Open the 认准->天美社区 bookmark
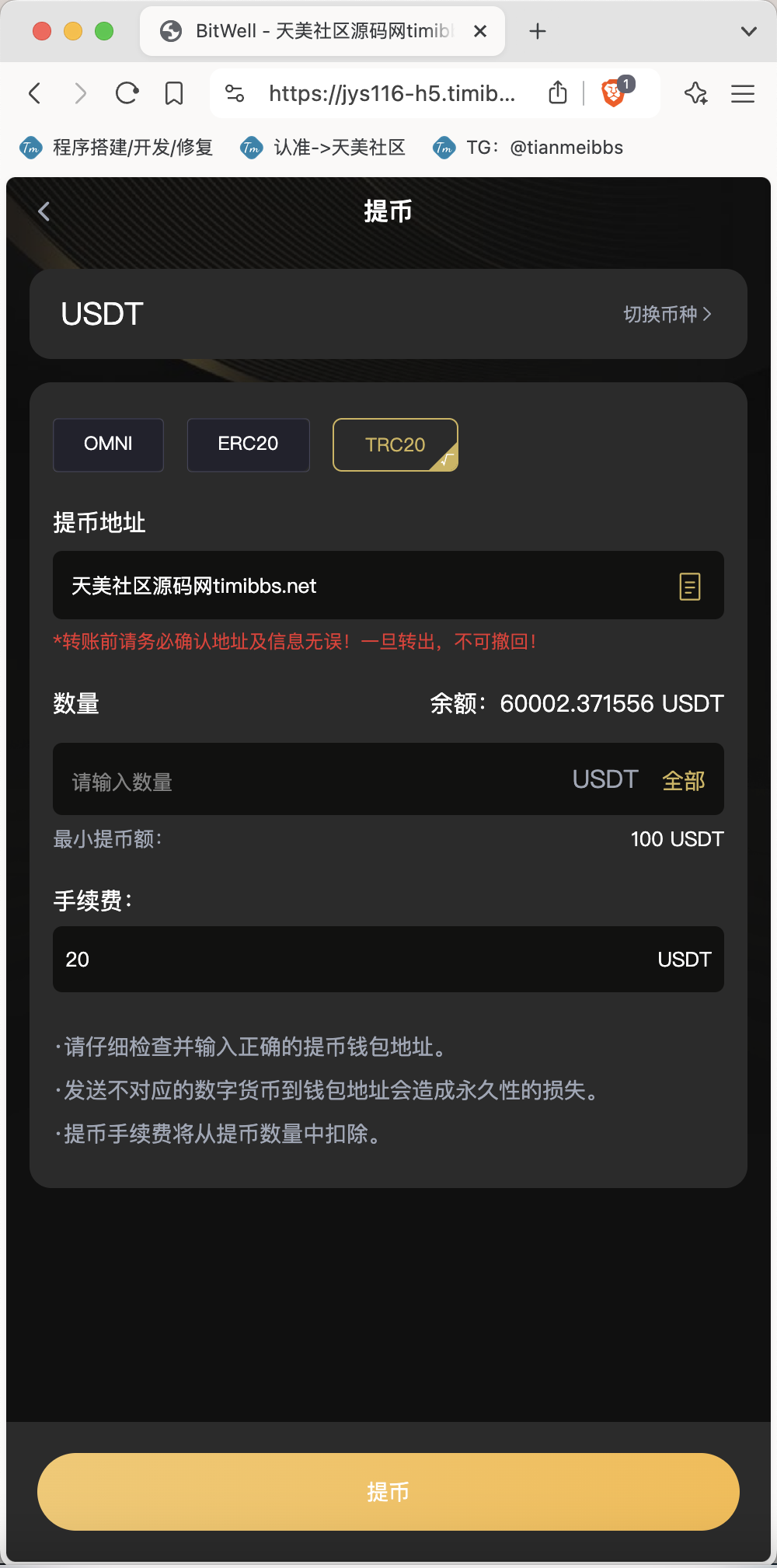The width and height of the screenshot is (777, 1568). pos(323,148)
